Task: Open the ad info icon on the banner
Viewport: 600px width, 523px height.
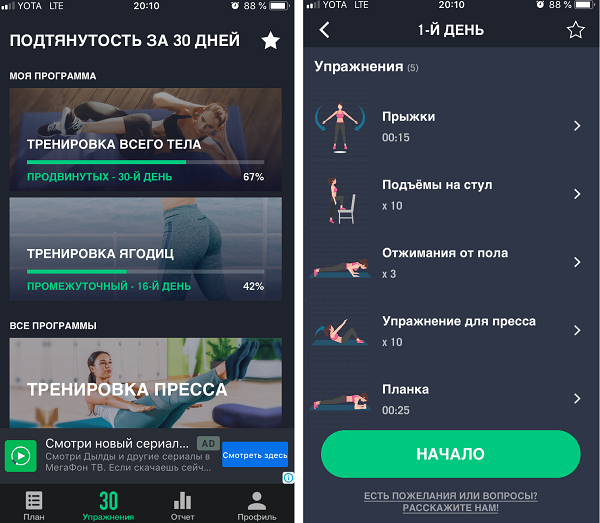Action: [288, 478]
